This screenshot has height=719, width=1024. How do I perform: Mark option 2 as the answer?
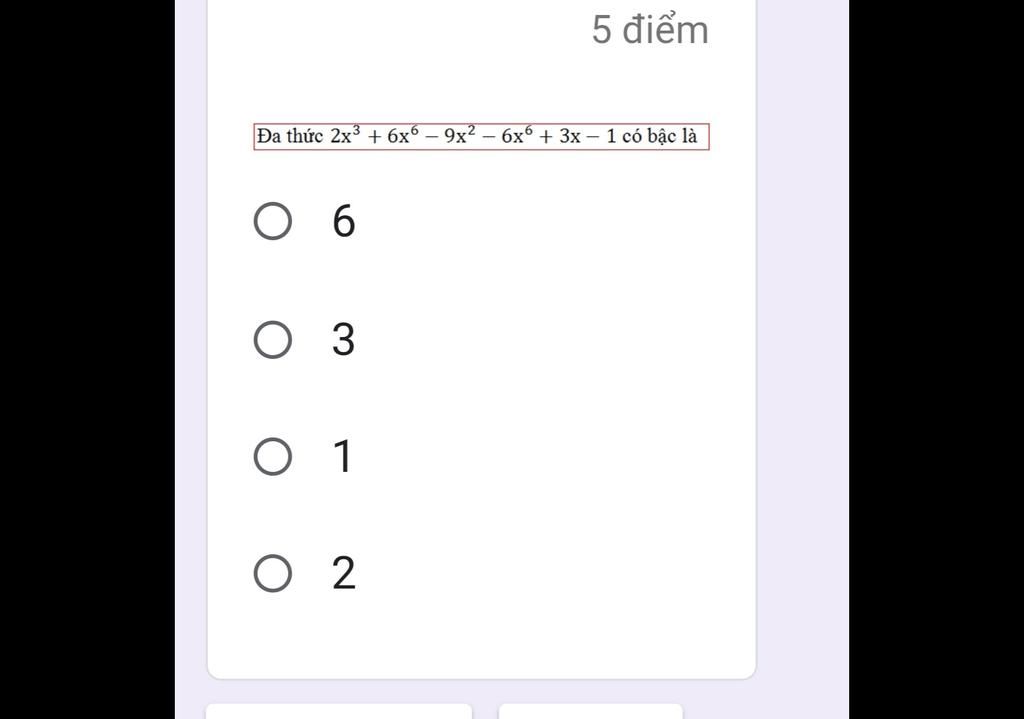[273, 574]
